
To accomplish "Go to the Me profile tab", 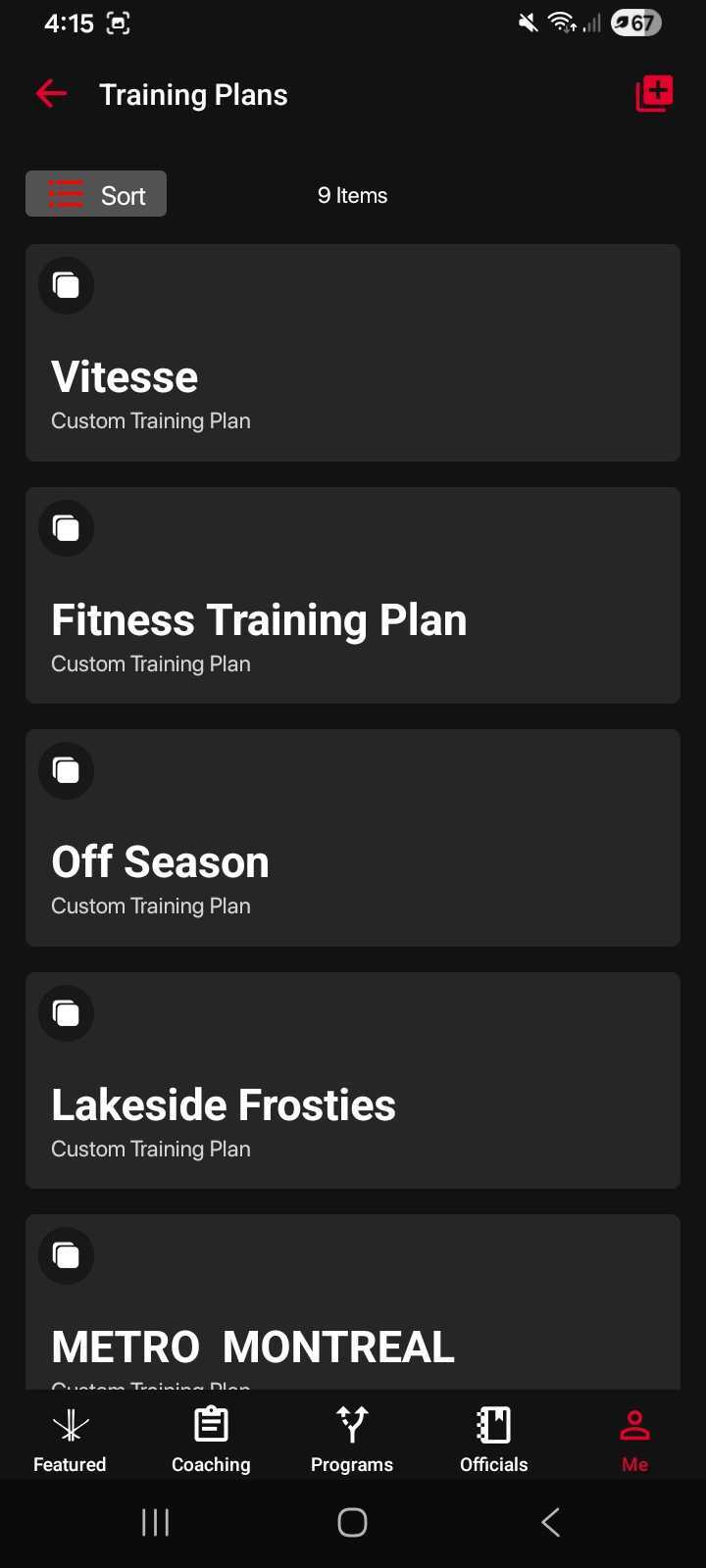I will click(x=634, y=1437).
